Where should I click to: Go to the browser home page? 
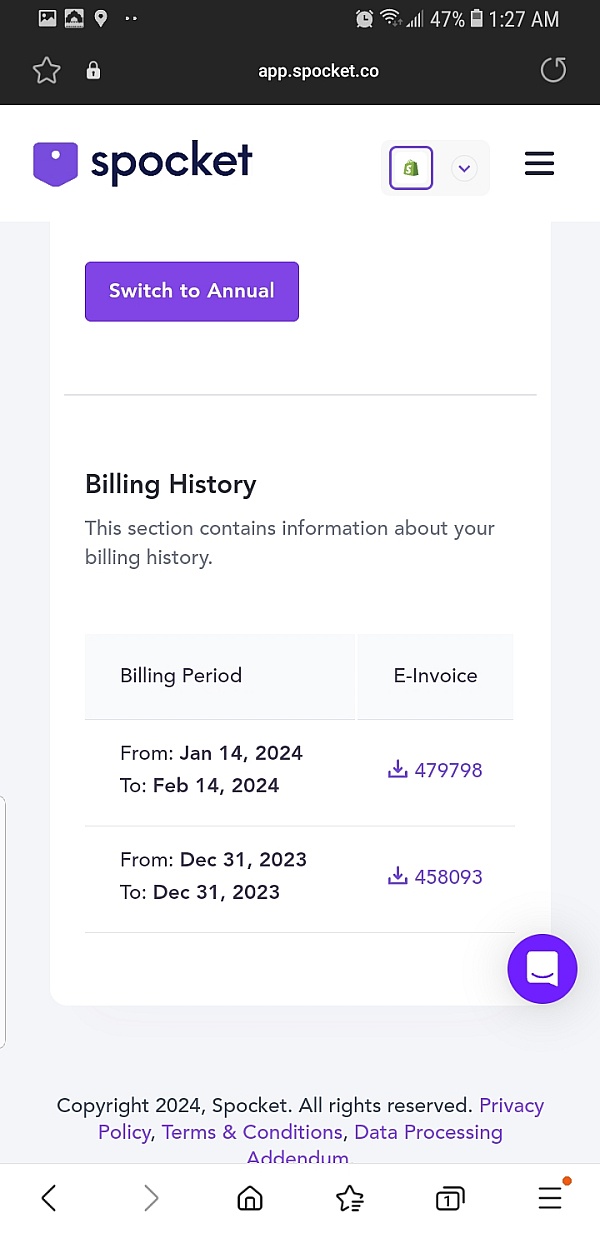click(250, 1198)
